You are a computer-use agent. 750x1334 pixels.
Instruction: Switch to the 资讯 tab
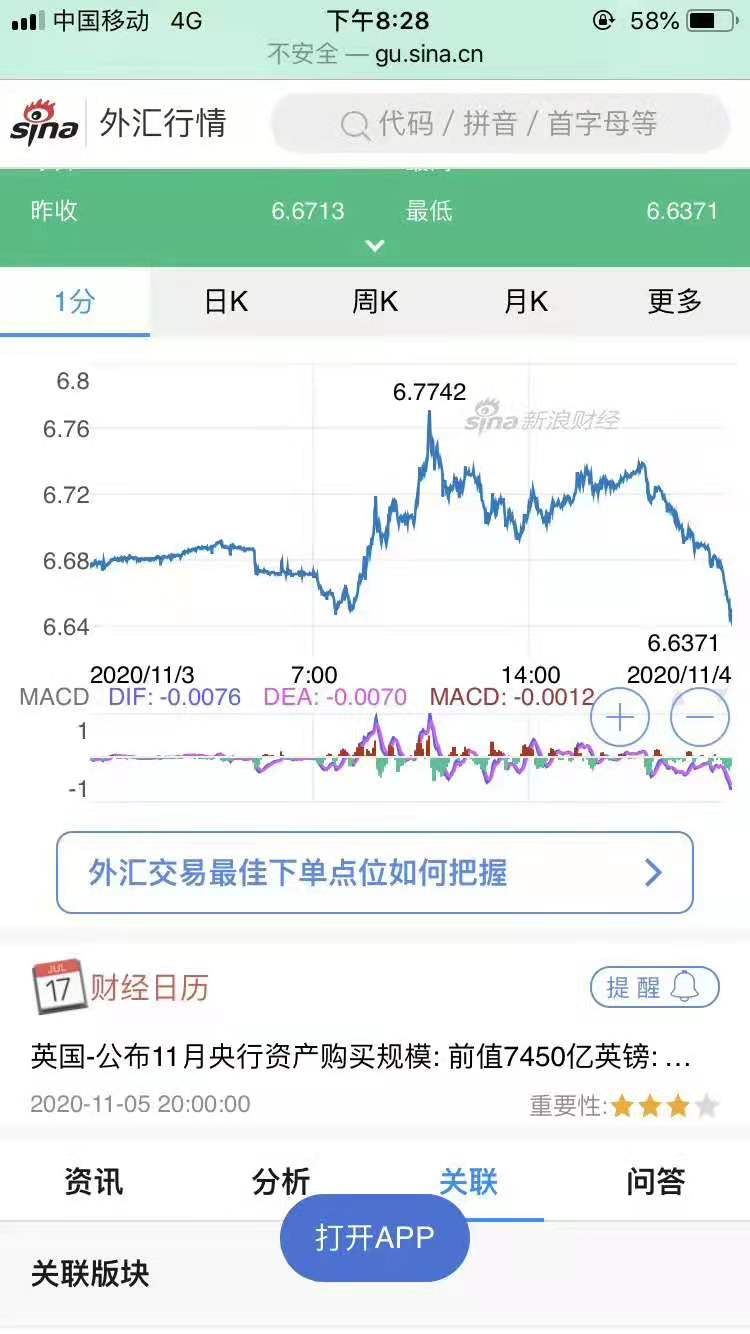(94, 1181)
